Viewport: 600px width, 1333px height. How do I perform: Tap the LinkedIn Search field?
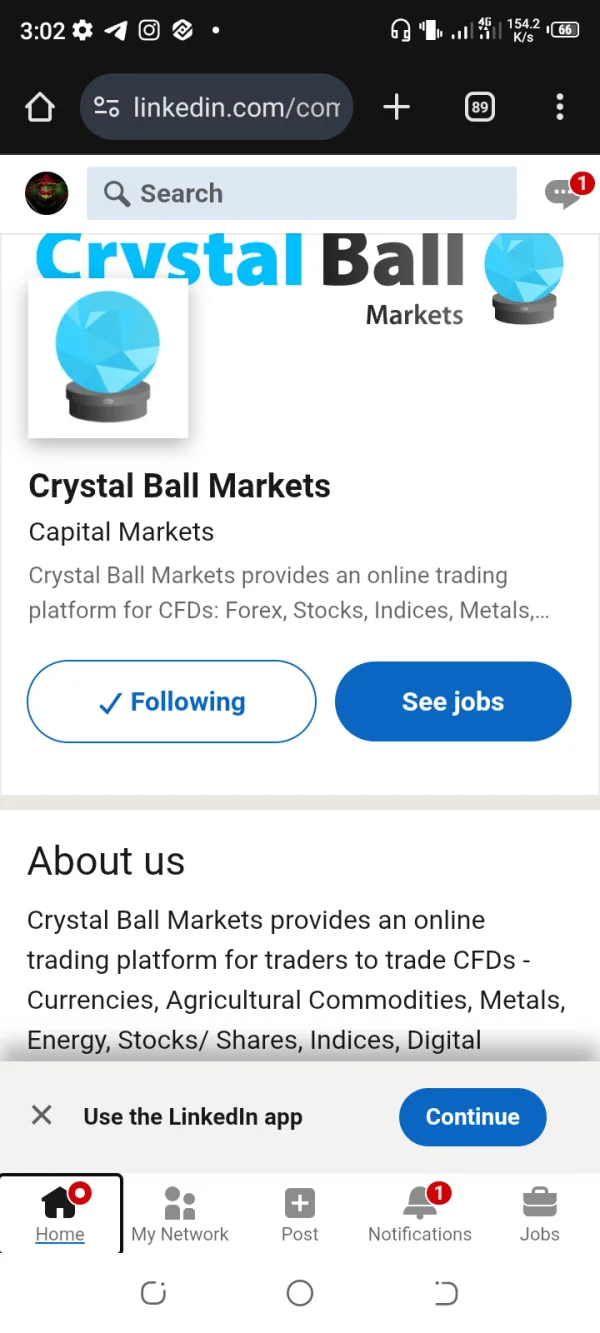point(301,193)
